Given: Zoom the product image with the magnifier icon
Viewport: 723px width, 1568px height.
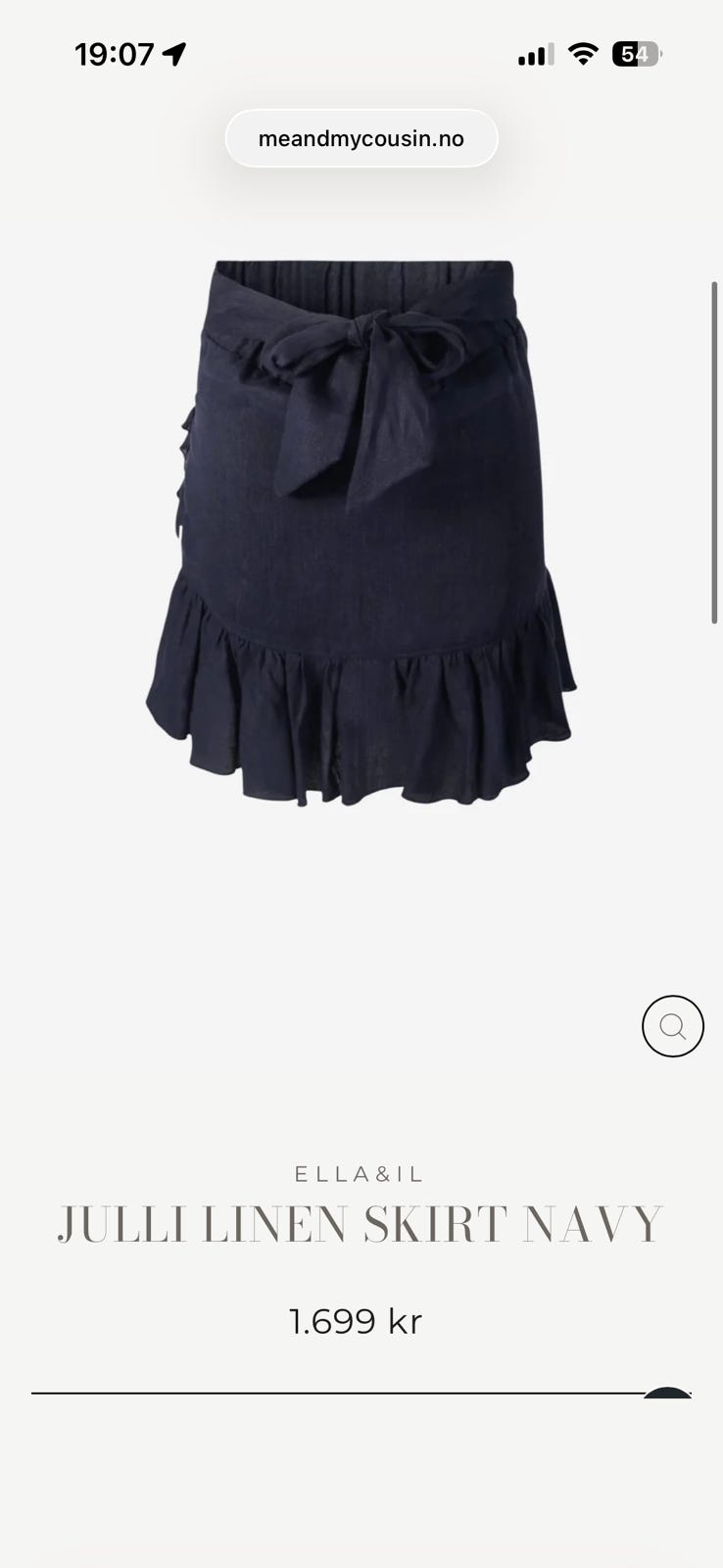Looking at the screenshot, I should 672,1026.
